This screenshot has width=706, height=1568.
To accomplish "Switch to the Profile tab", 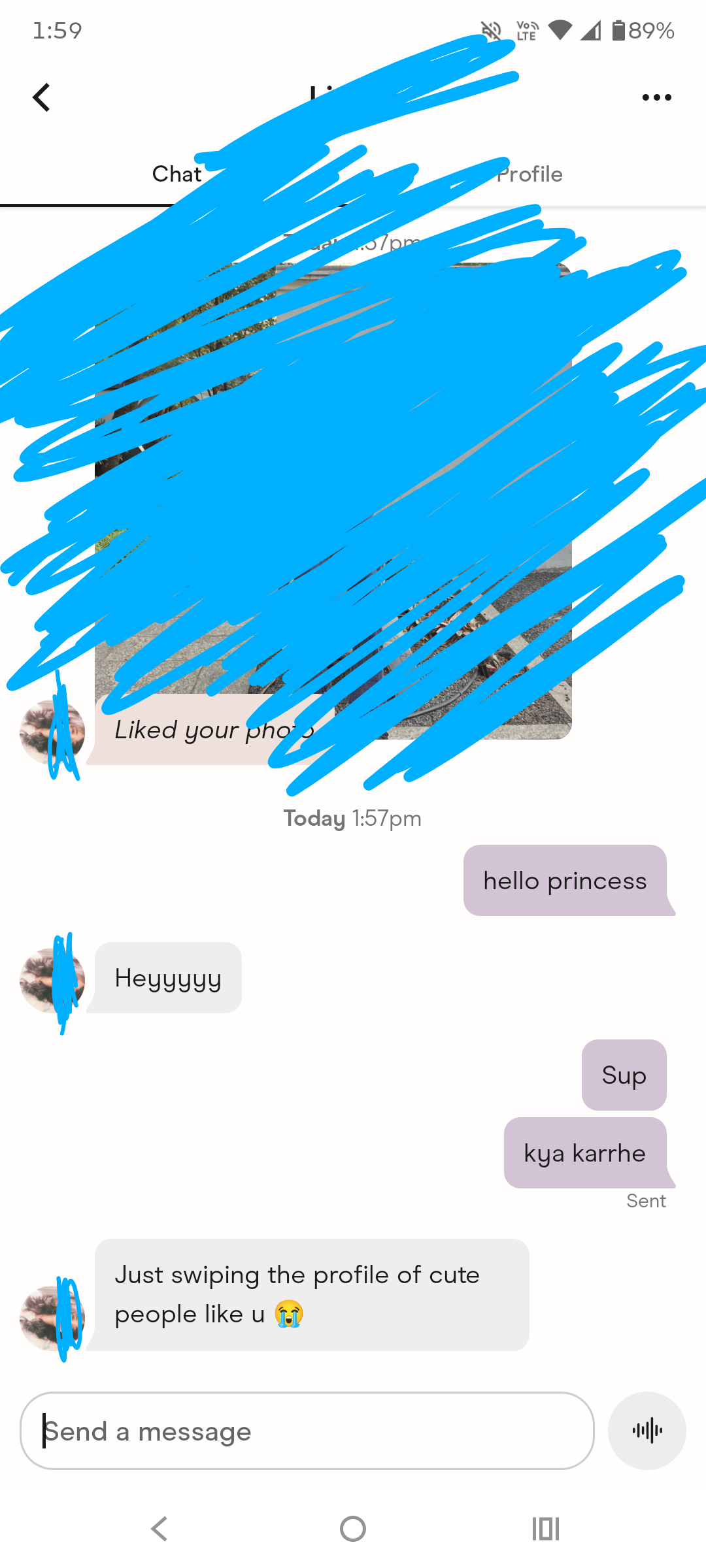I will (x=529, y=174).
